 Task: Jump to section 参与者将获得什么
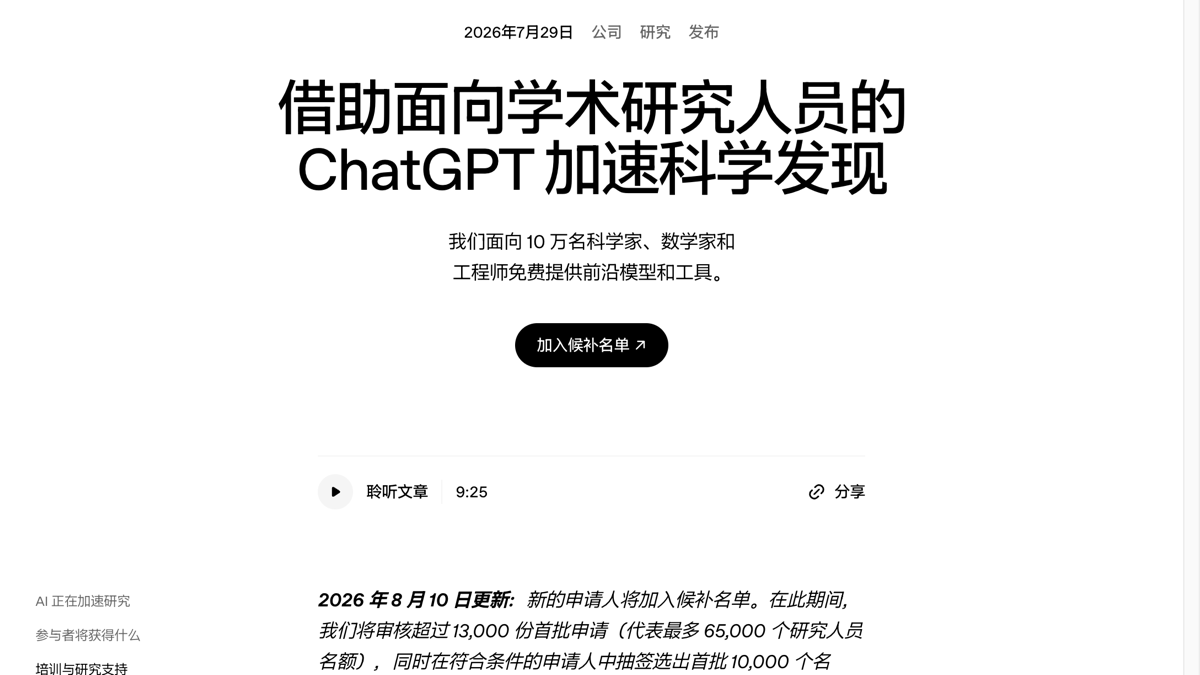[88, 635]
